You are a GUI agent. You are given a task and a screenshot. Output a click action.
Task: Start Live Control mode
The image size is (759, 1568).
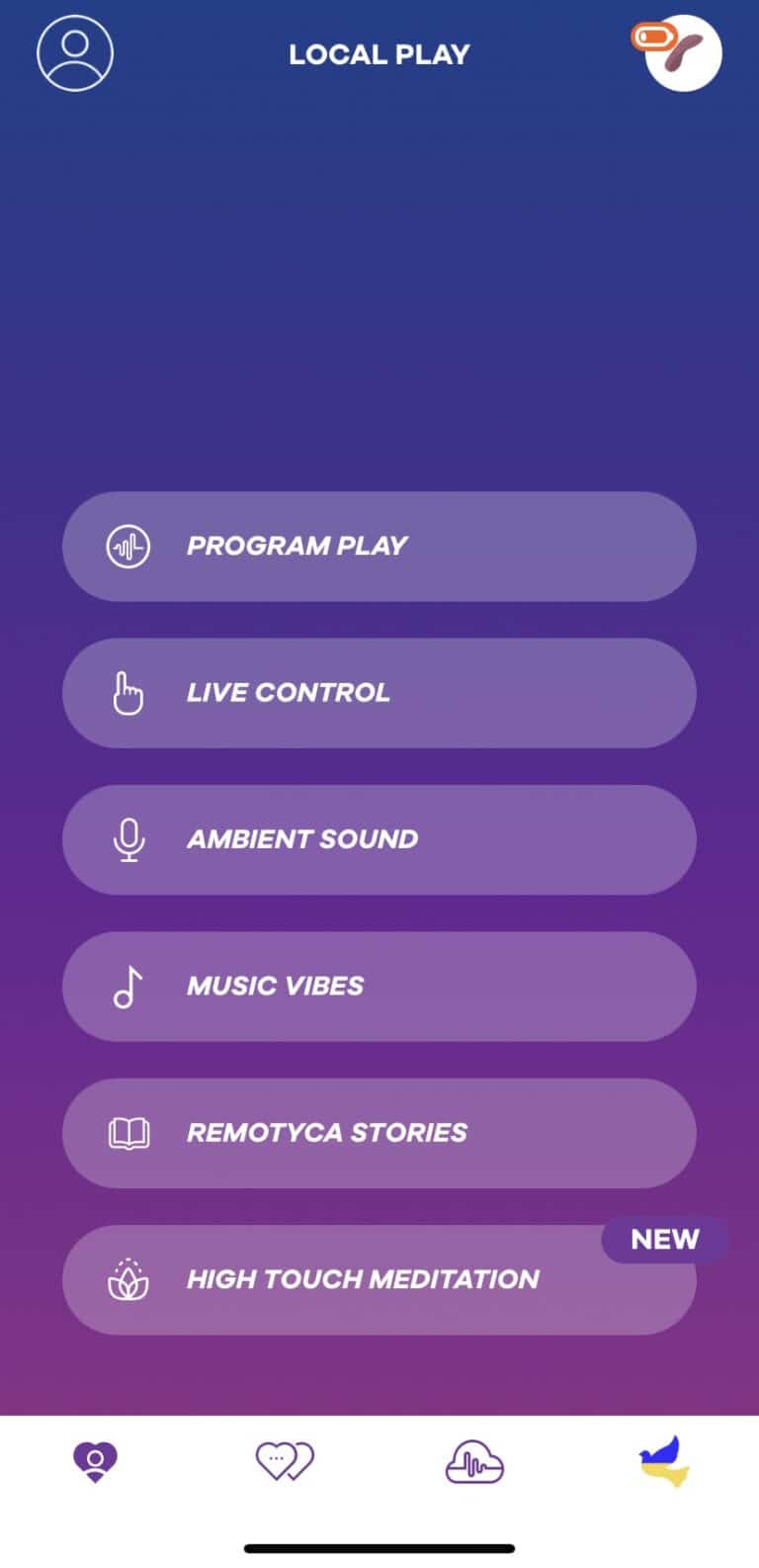[x=379, y=693]
